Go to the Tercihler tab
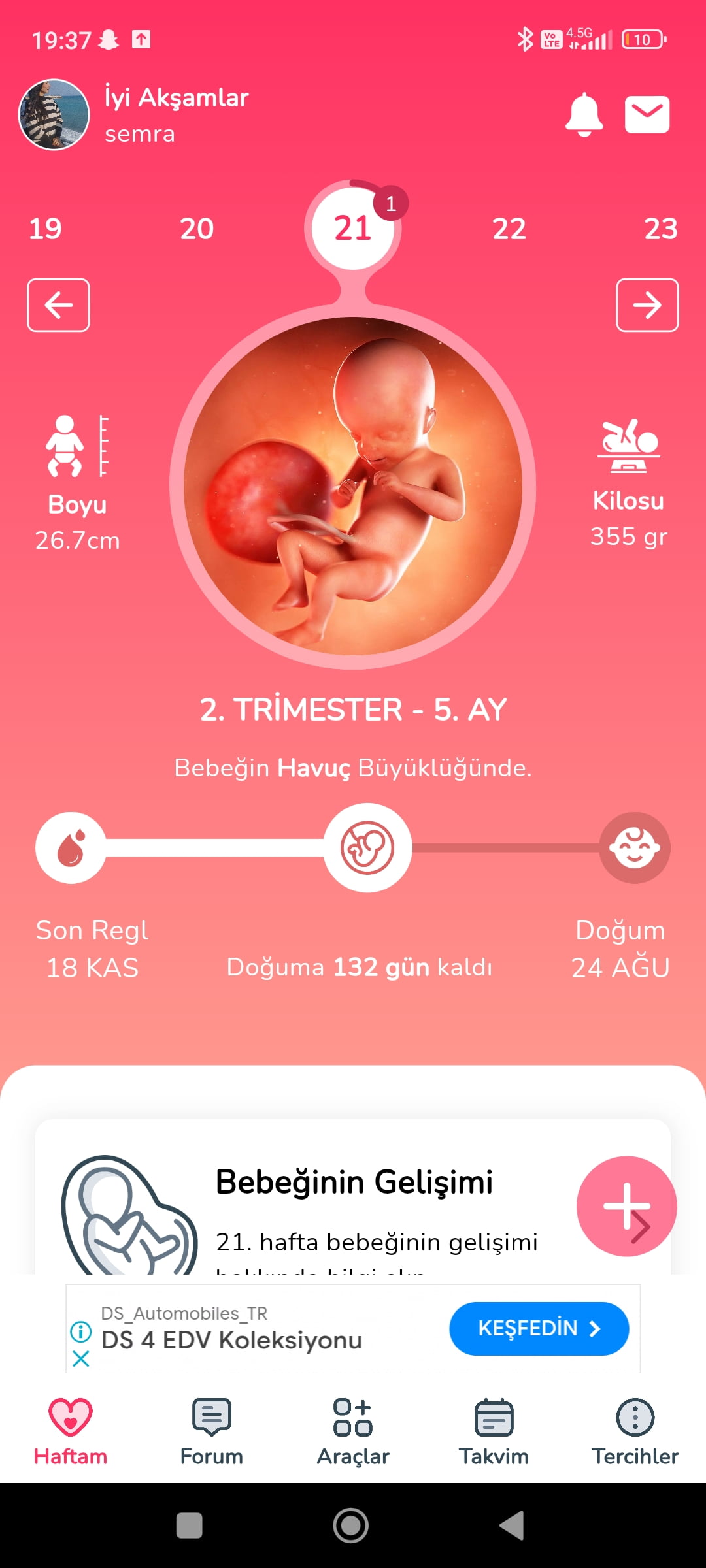The height and width of the screenshot is (1568, 706). click(x=635, y=1431)
